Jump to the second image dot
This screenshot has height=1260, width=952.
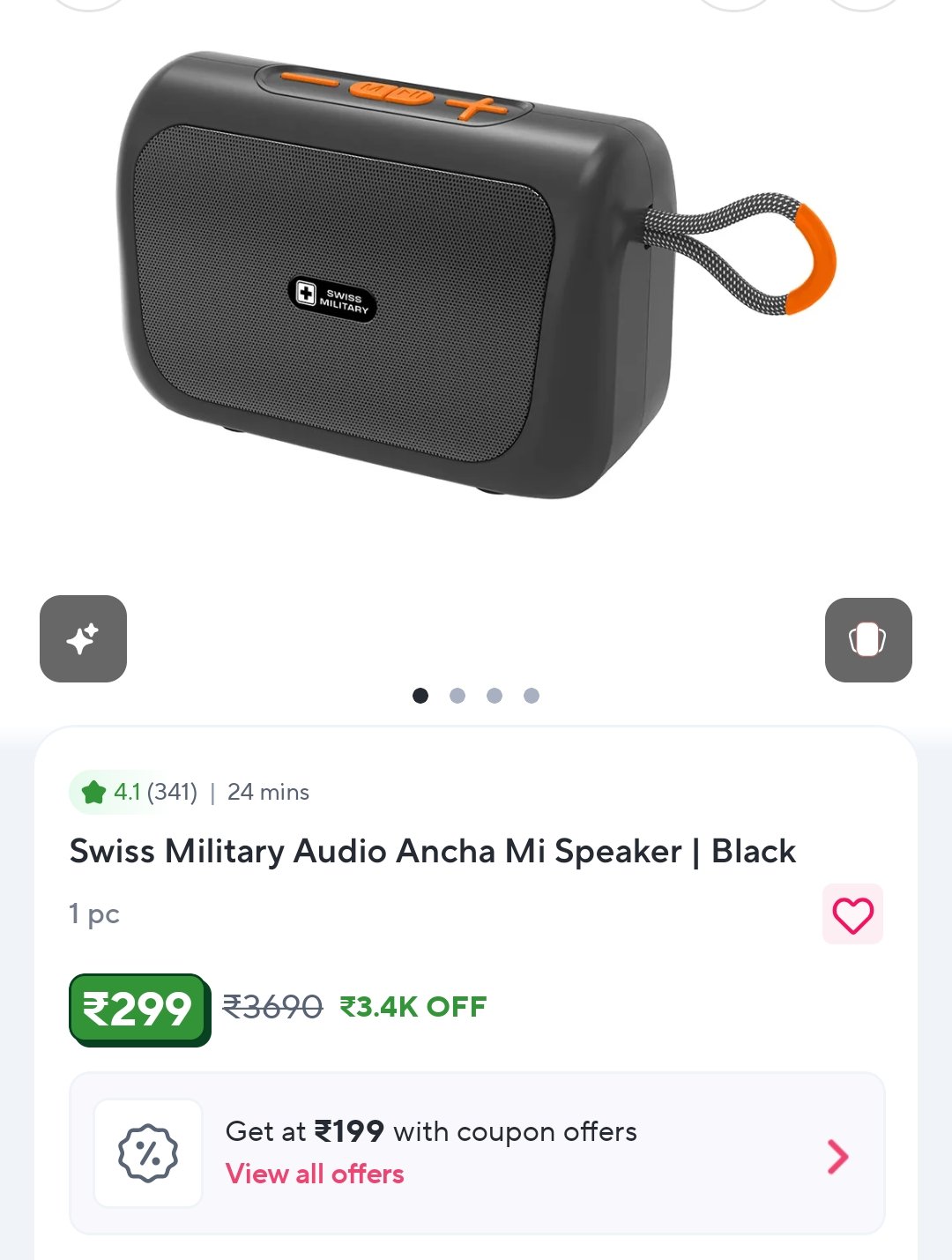coord(457,696)
